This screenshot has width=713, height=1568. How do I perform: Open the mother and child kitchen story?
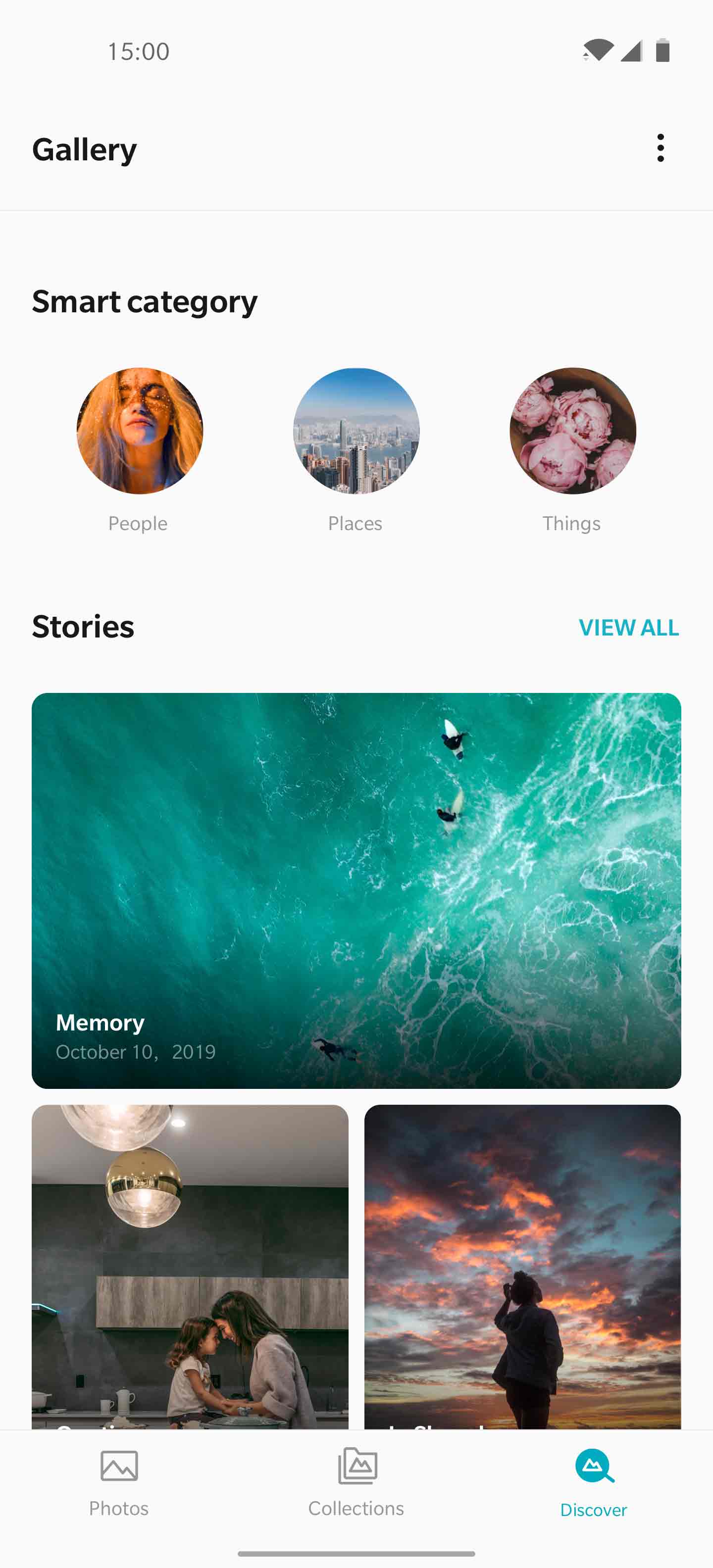click(190, 1266)
